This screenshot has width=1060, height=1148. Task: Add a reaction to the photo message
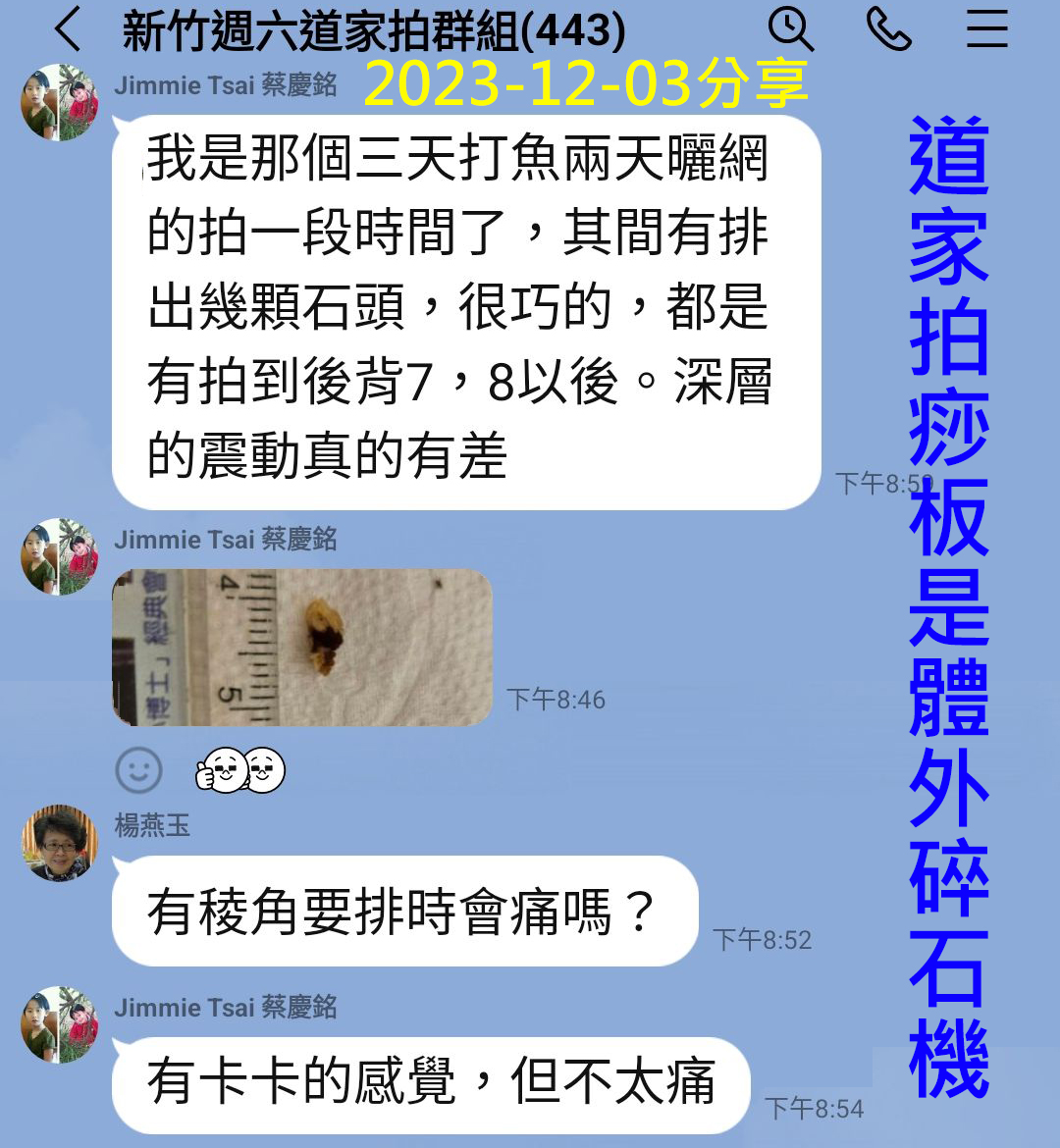pyautogui.click(x=138, y=770)
